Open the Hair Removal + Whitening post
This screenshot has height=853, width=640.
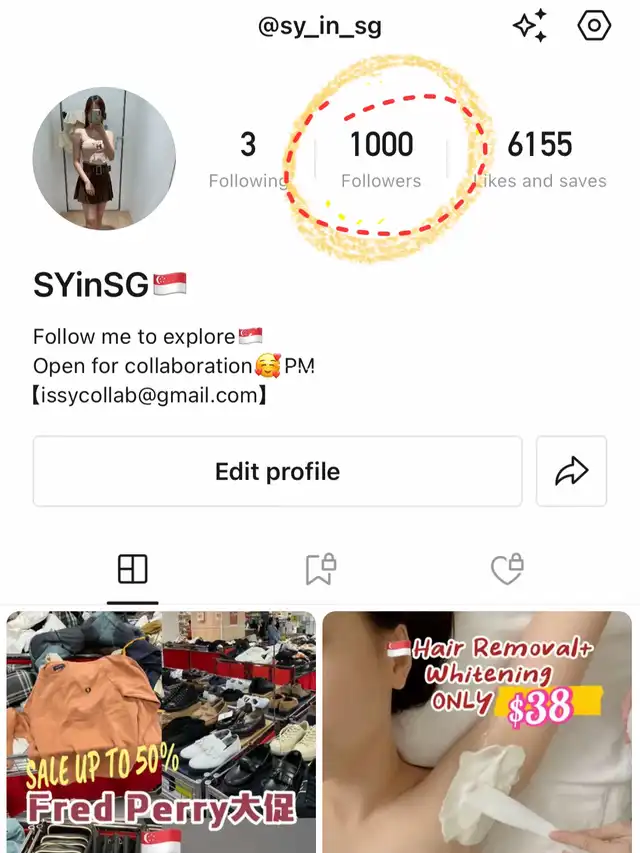pyautogui.click(x=477, y=732)
